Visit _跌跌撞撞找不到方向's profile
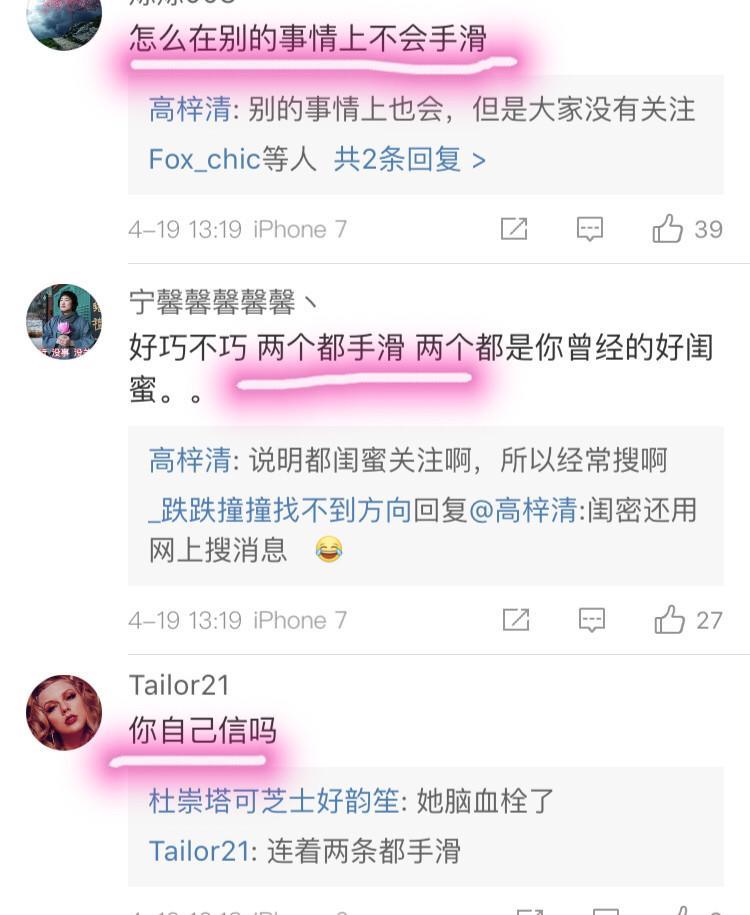The height and width of the screenshot is (915, 750). point(280,510)
